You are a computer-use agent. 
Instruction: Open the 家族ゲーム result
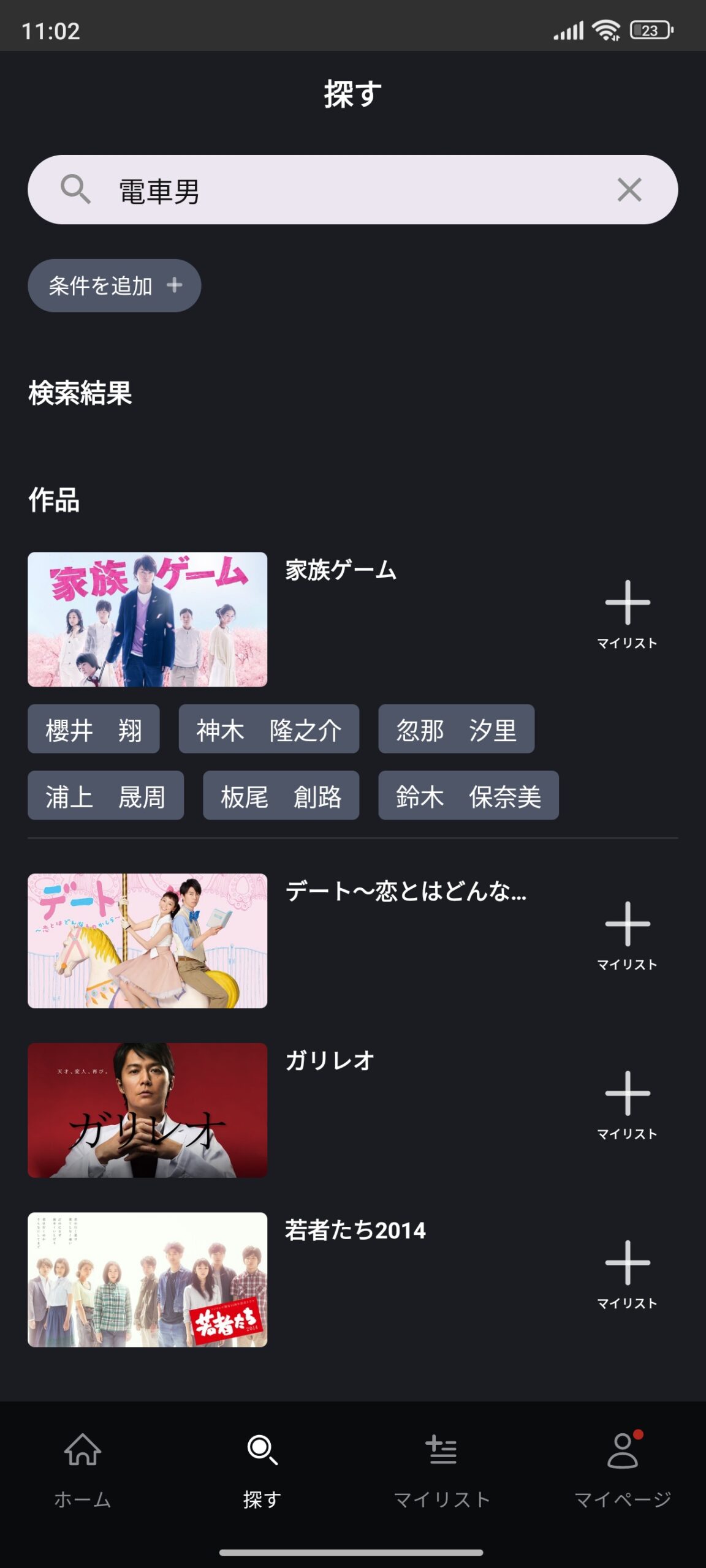pos(148,619)
